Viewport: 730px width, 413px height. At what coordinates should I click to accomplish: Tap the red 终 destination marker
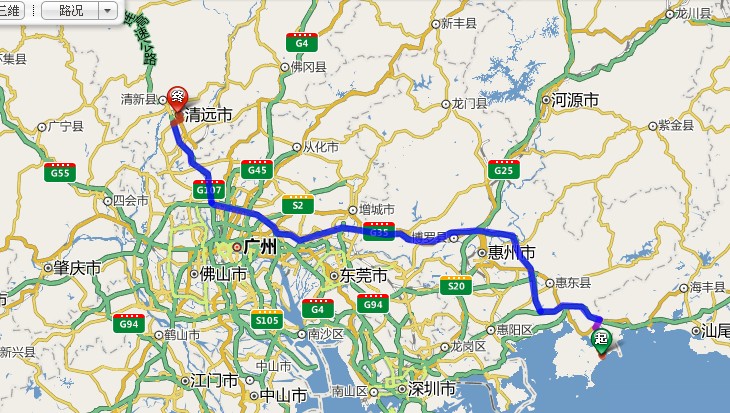point(176,98)
